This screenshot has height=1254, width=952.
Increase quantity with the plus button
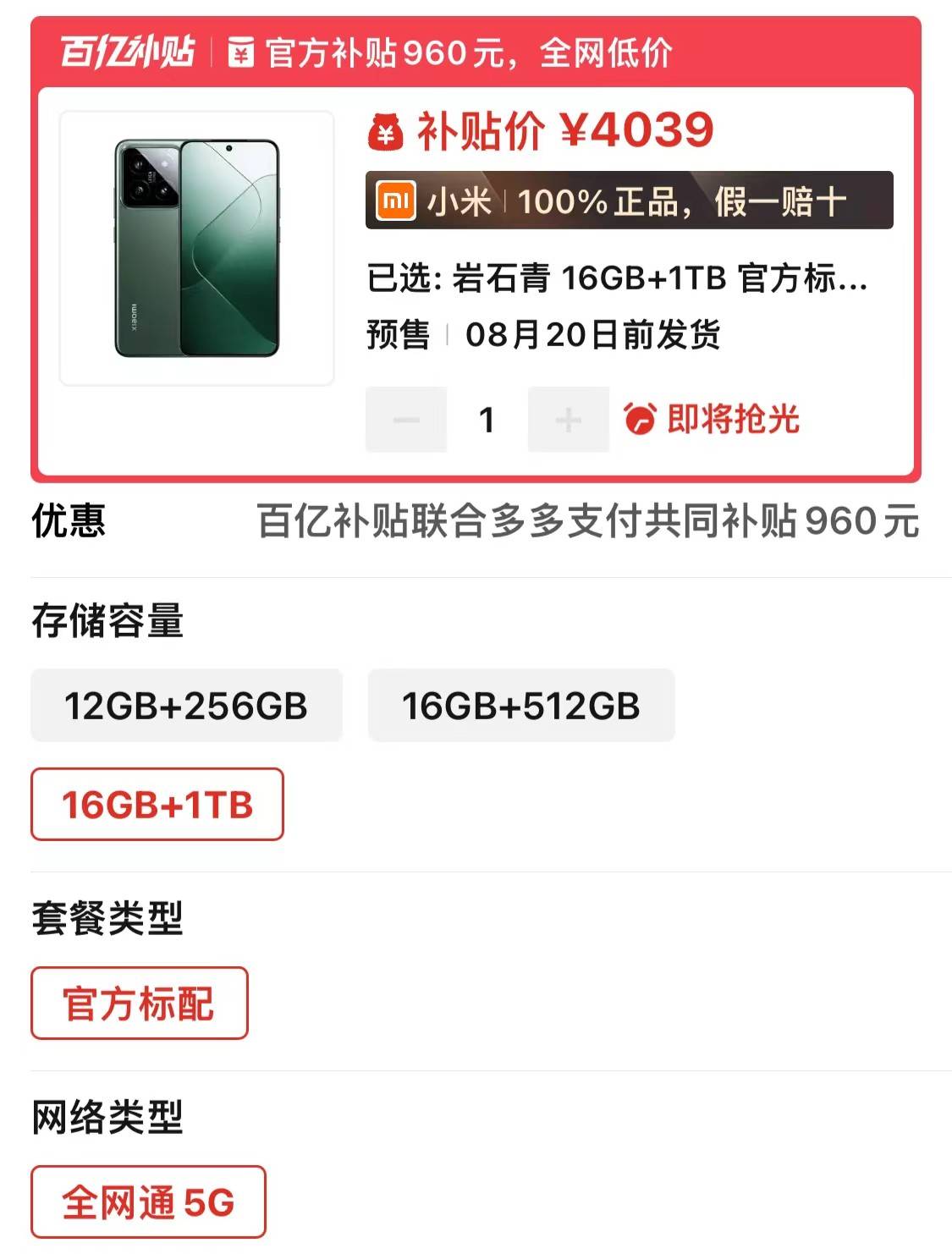tap(568, 420)
